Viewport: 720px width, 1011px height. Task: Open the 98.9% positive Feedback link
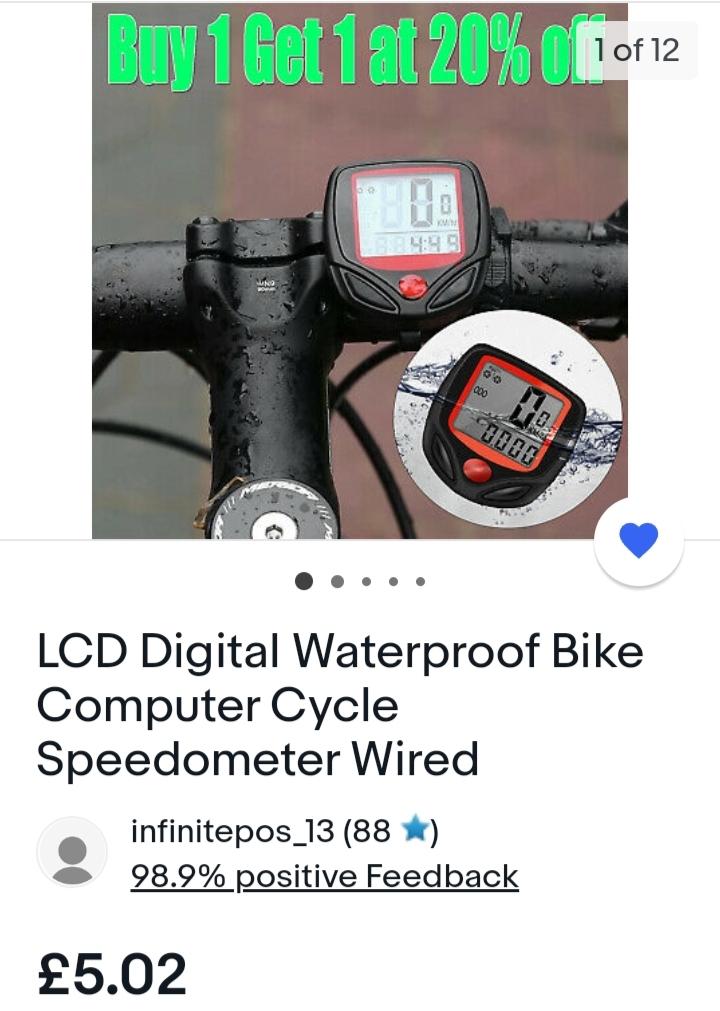point(324,876)
